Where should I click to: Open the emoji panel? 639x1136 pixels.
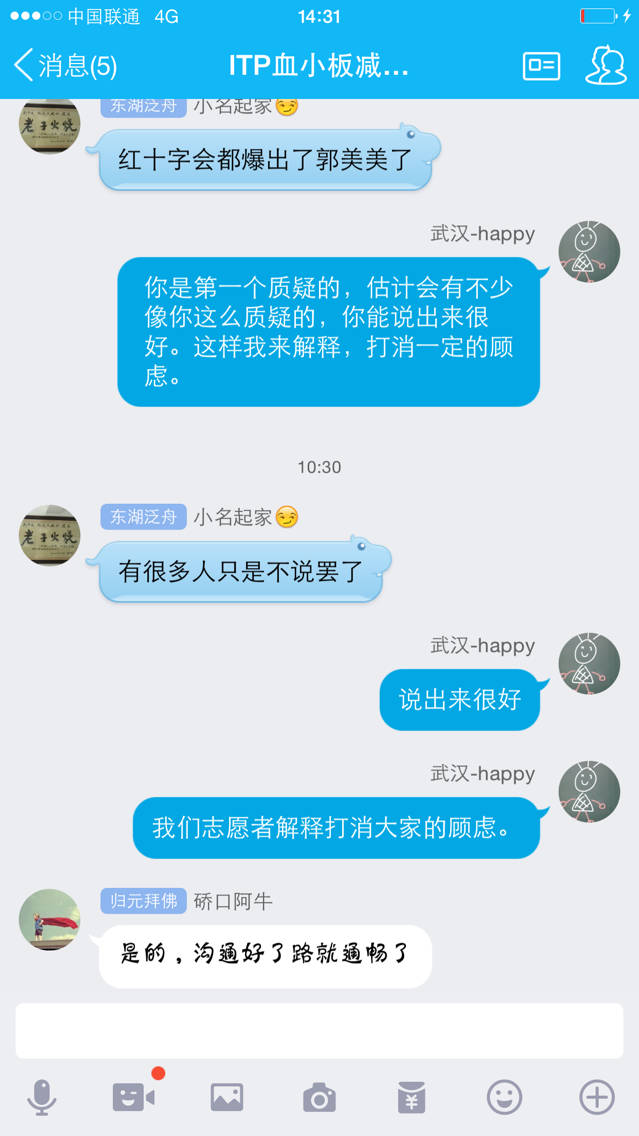[x=504, y=1097]
